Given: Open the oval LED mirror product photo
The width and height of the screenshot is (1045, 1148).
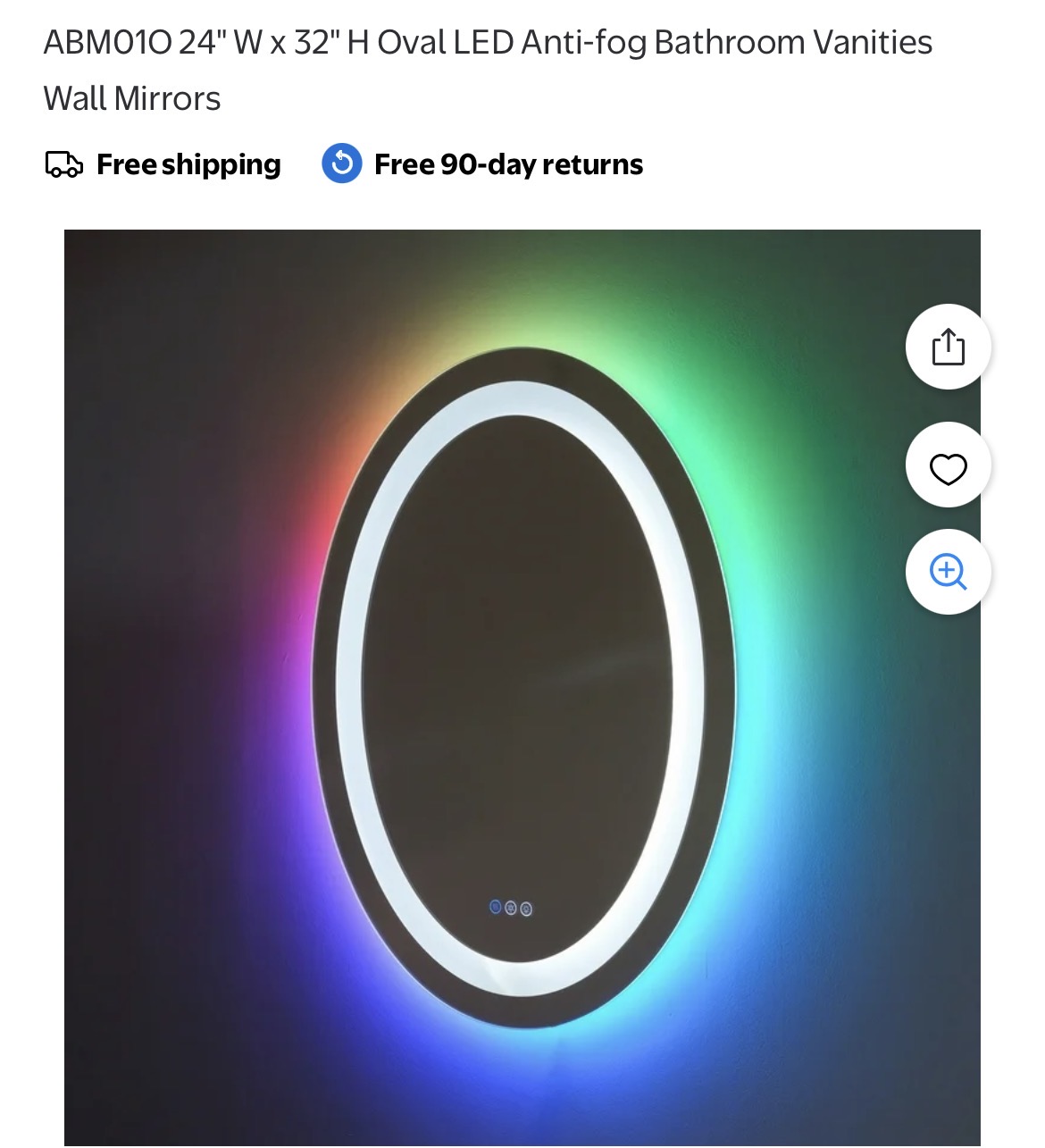Looking at the screenshot, I should [522, 686].
